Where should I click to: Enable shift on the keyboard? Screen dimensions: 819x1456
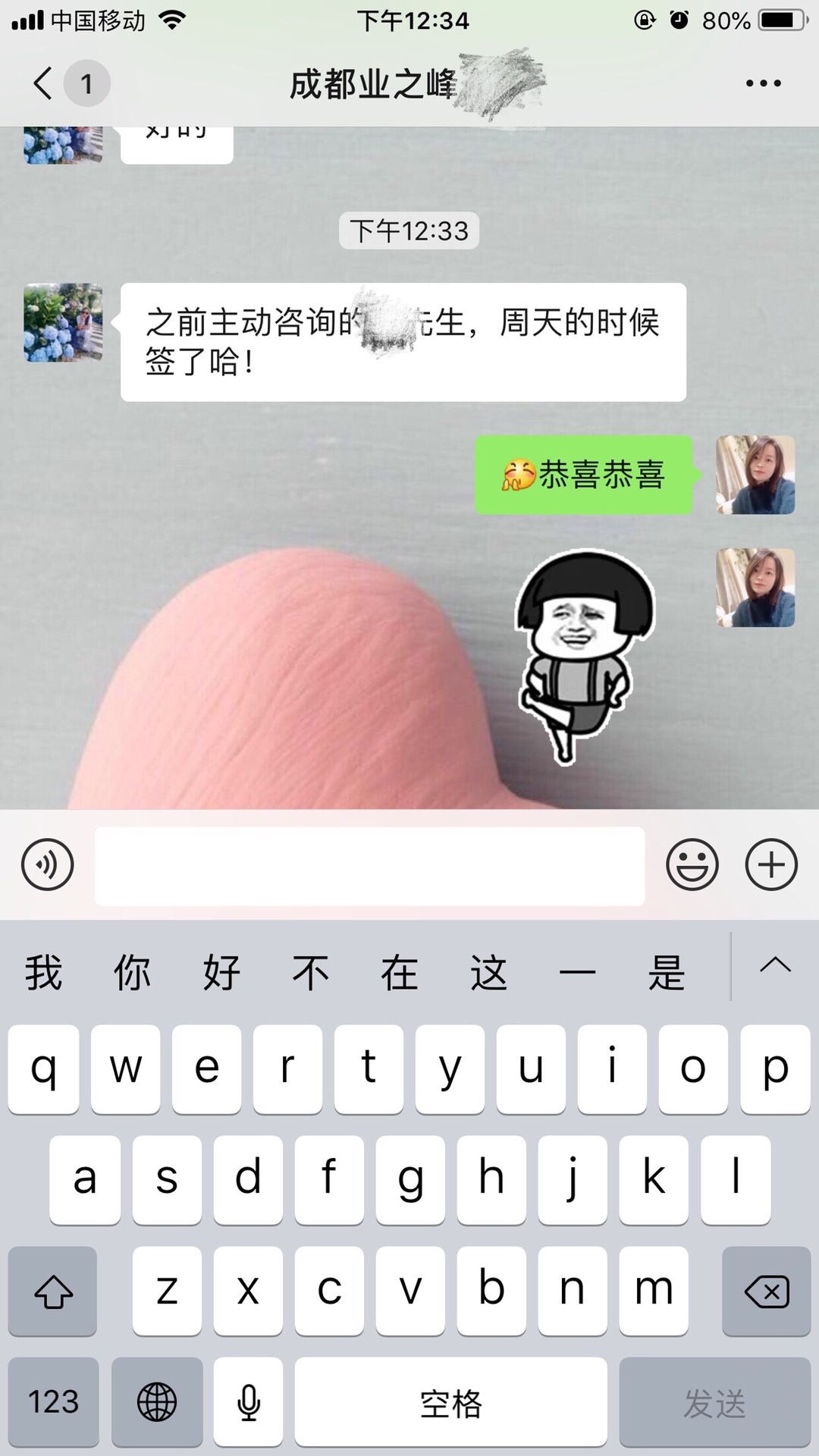coord(53,1292)
